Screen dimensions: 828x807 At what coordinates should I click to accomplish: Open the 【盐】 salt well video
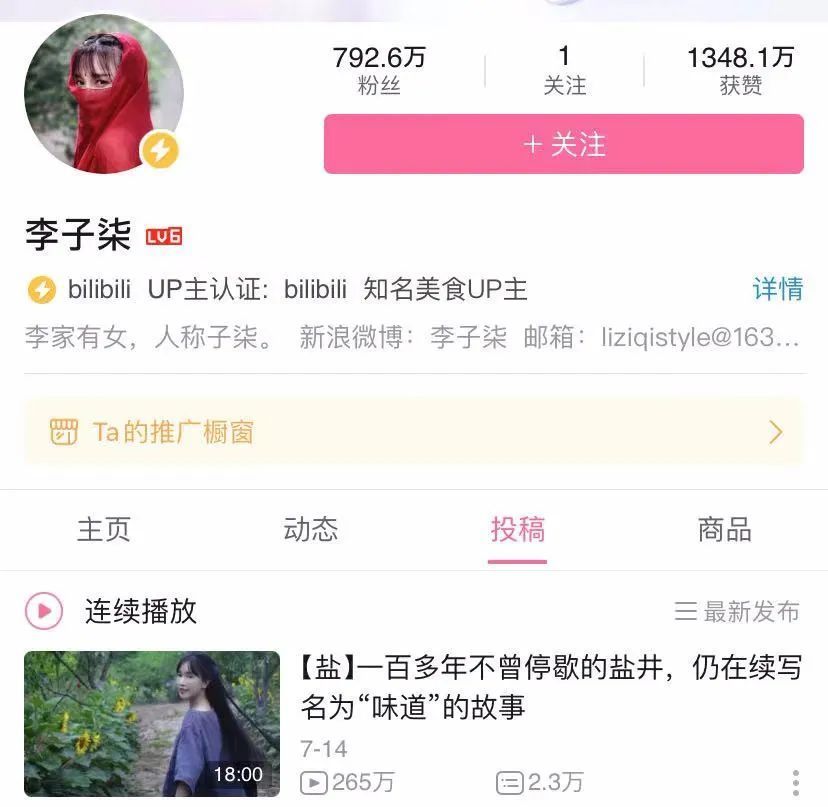click(550, 687)
